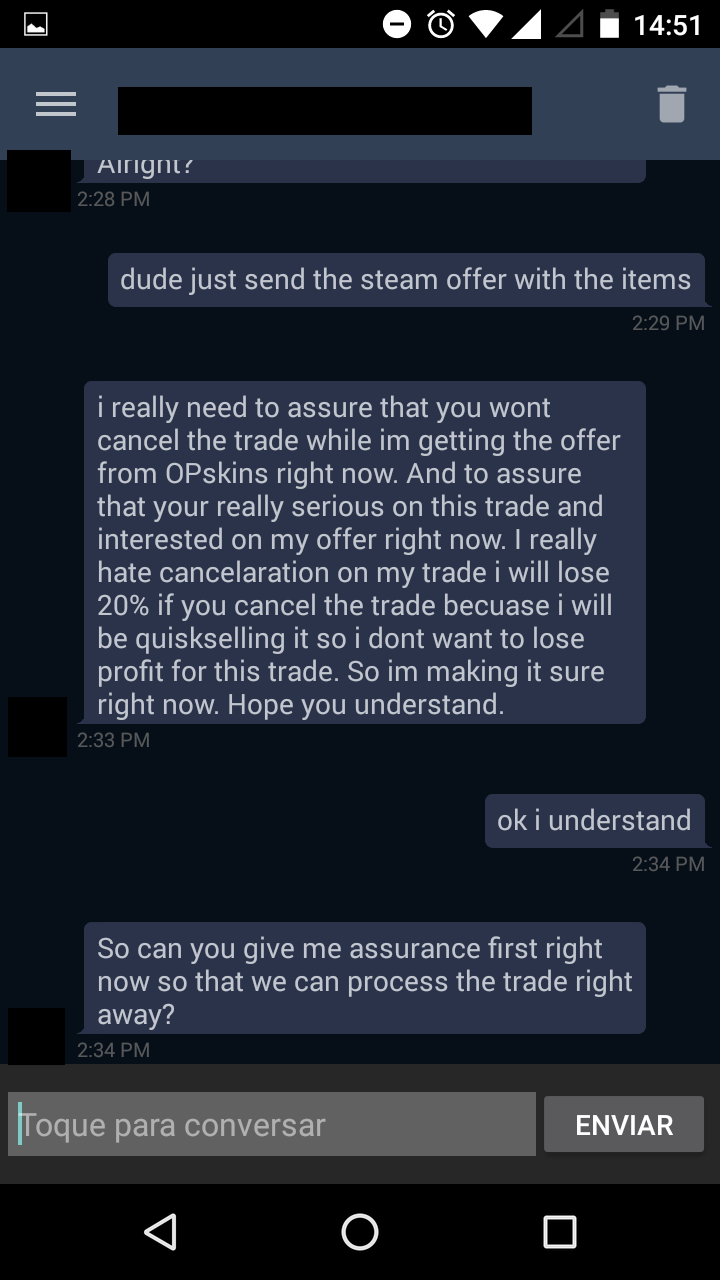This screenshot has width=720, height=1280.
Task: Go back using the system back button
Action: point(160,1232)
